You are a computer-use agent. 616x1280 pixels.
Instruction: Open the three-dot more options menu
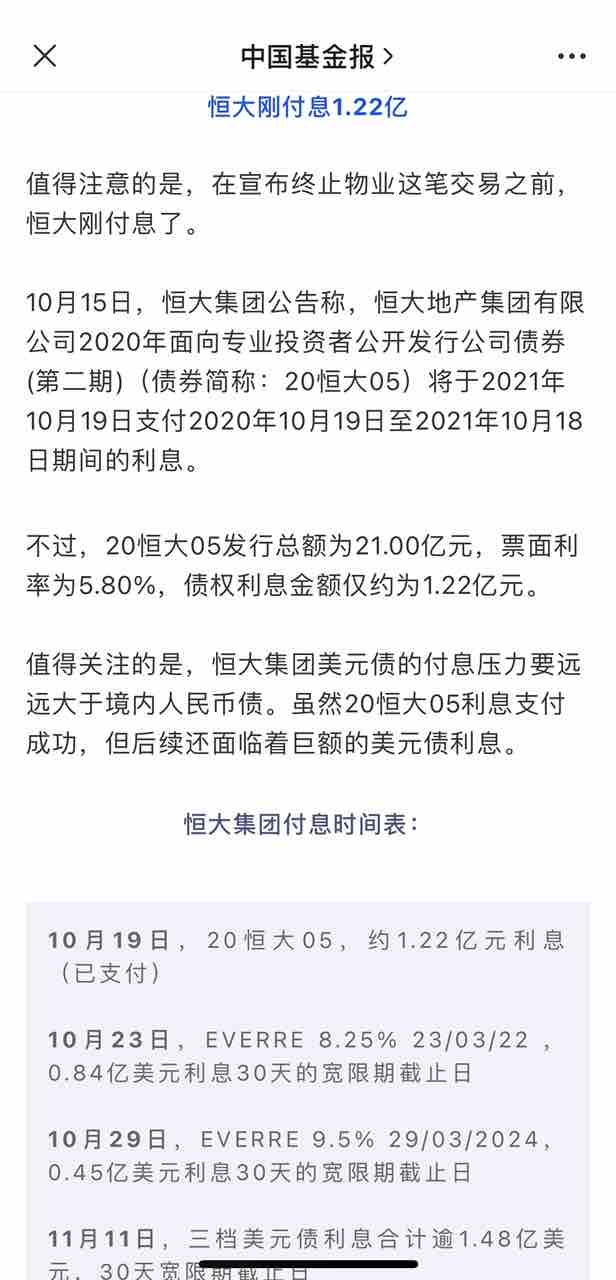(x=571, y=57)
